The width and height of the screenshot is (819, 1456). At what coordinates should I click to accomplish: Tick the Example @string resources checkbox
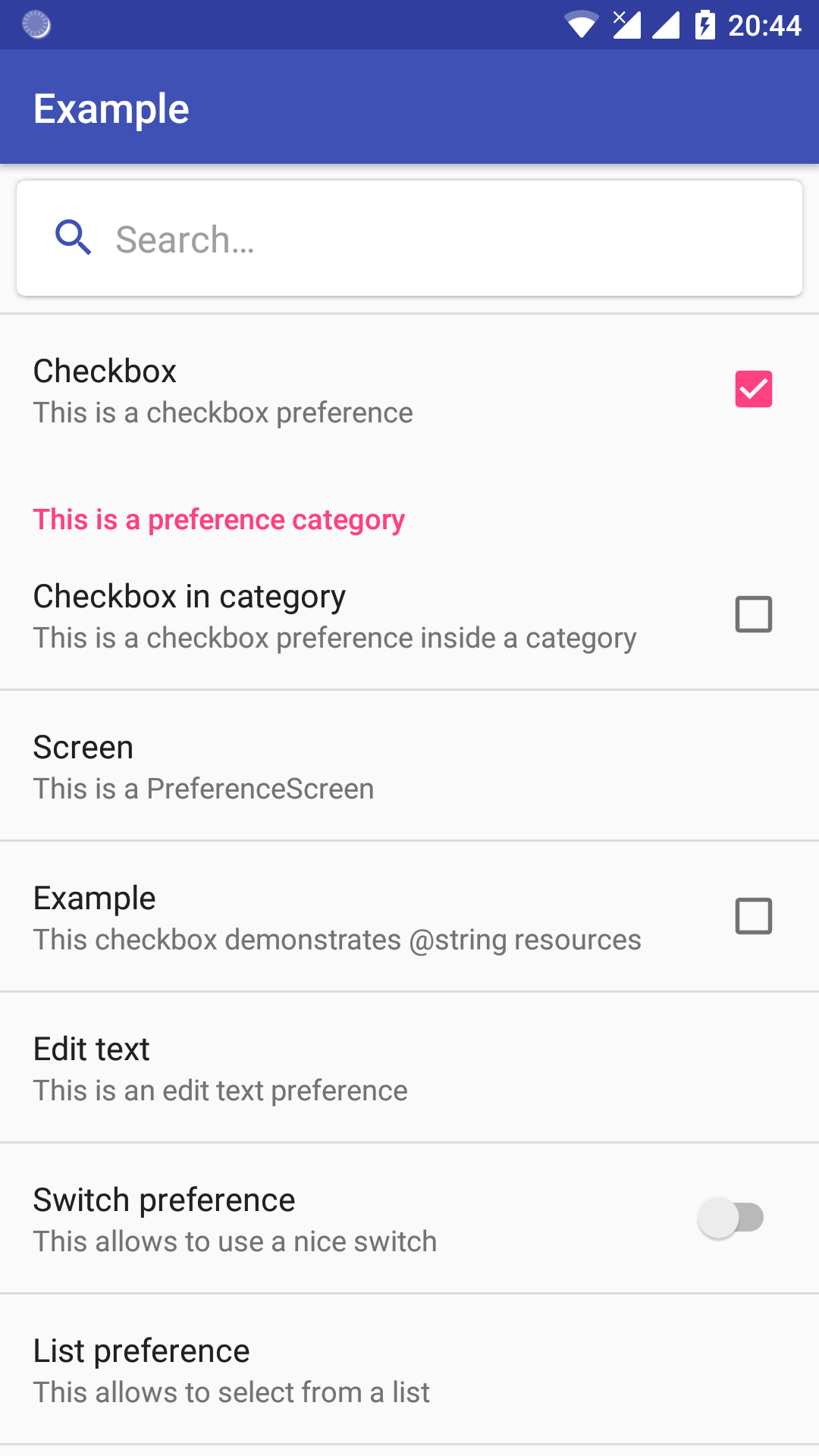[753, 916]
